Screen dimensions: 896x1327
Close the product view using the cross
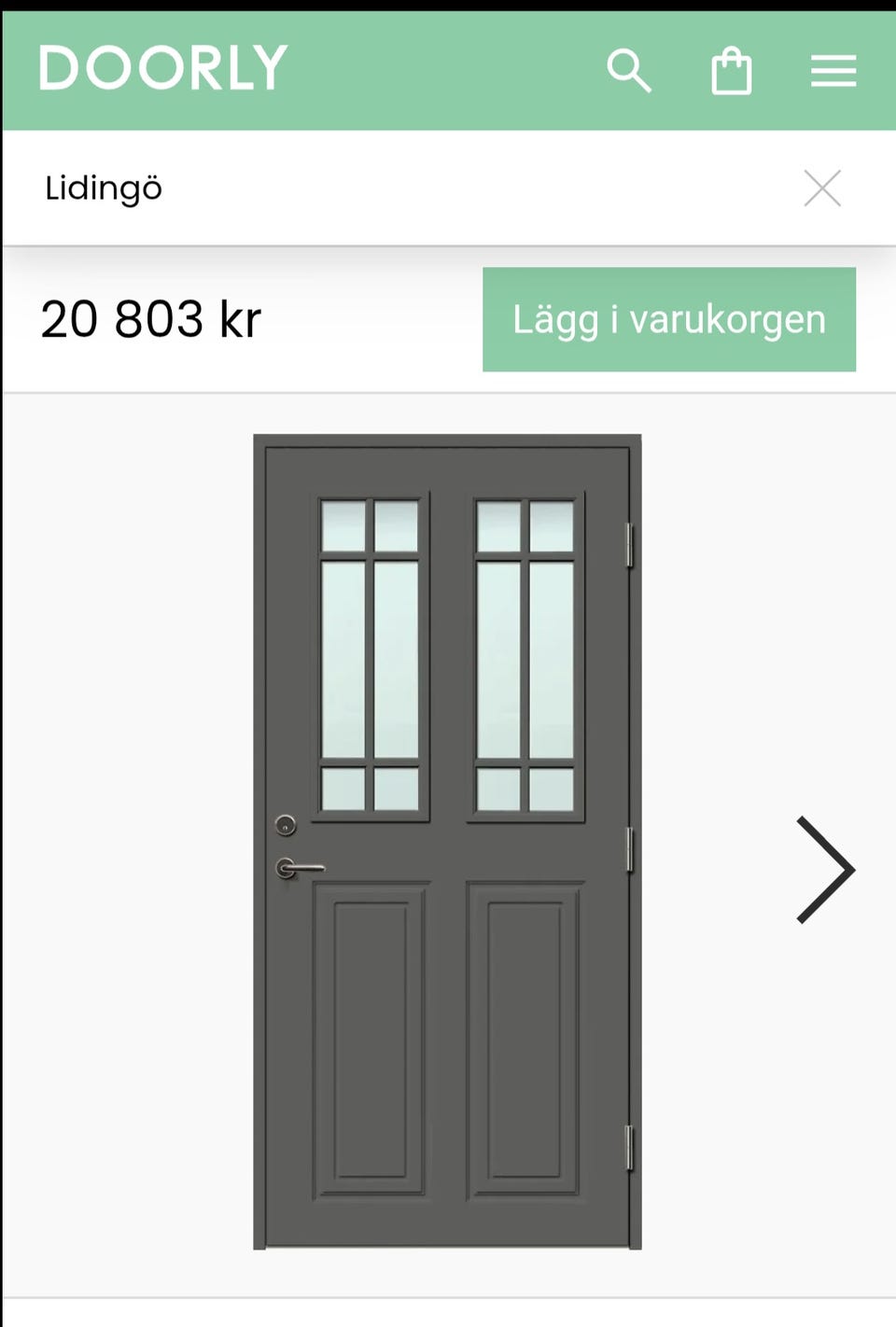822,188
